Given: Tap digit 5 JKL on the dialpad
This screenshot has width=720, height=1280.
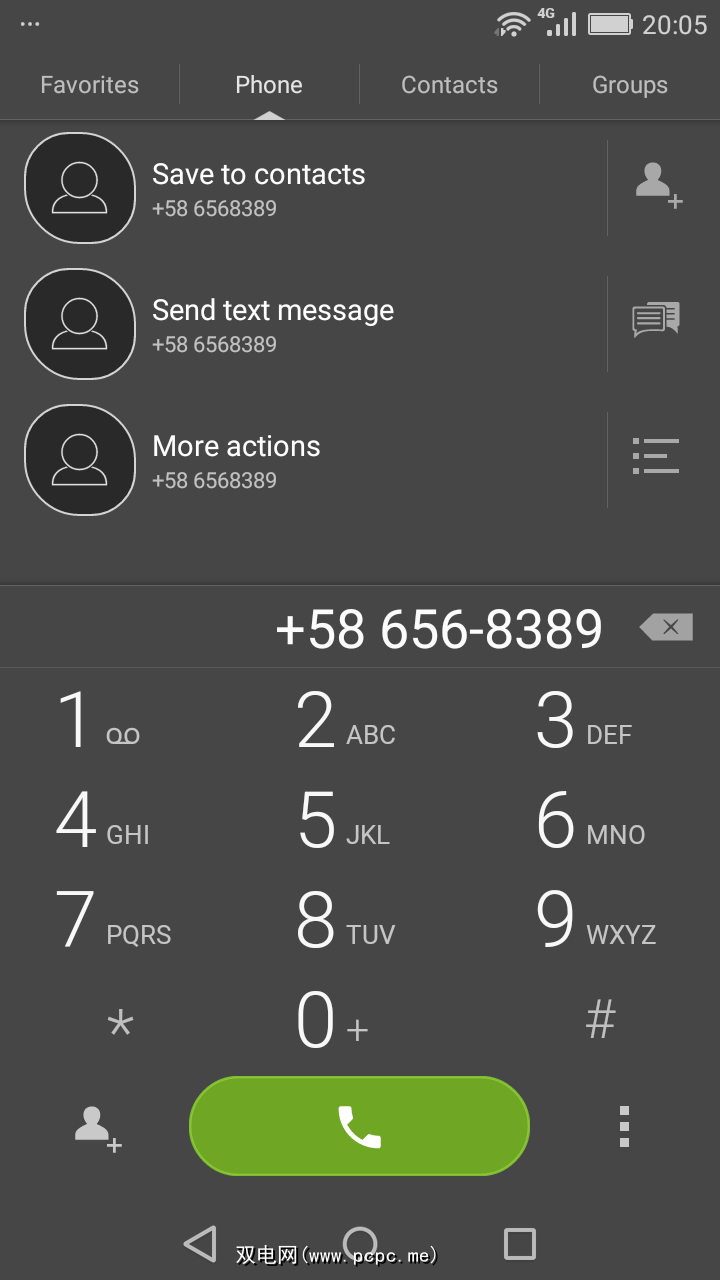Looking at the screenshot, I should (343, 820).
